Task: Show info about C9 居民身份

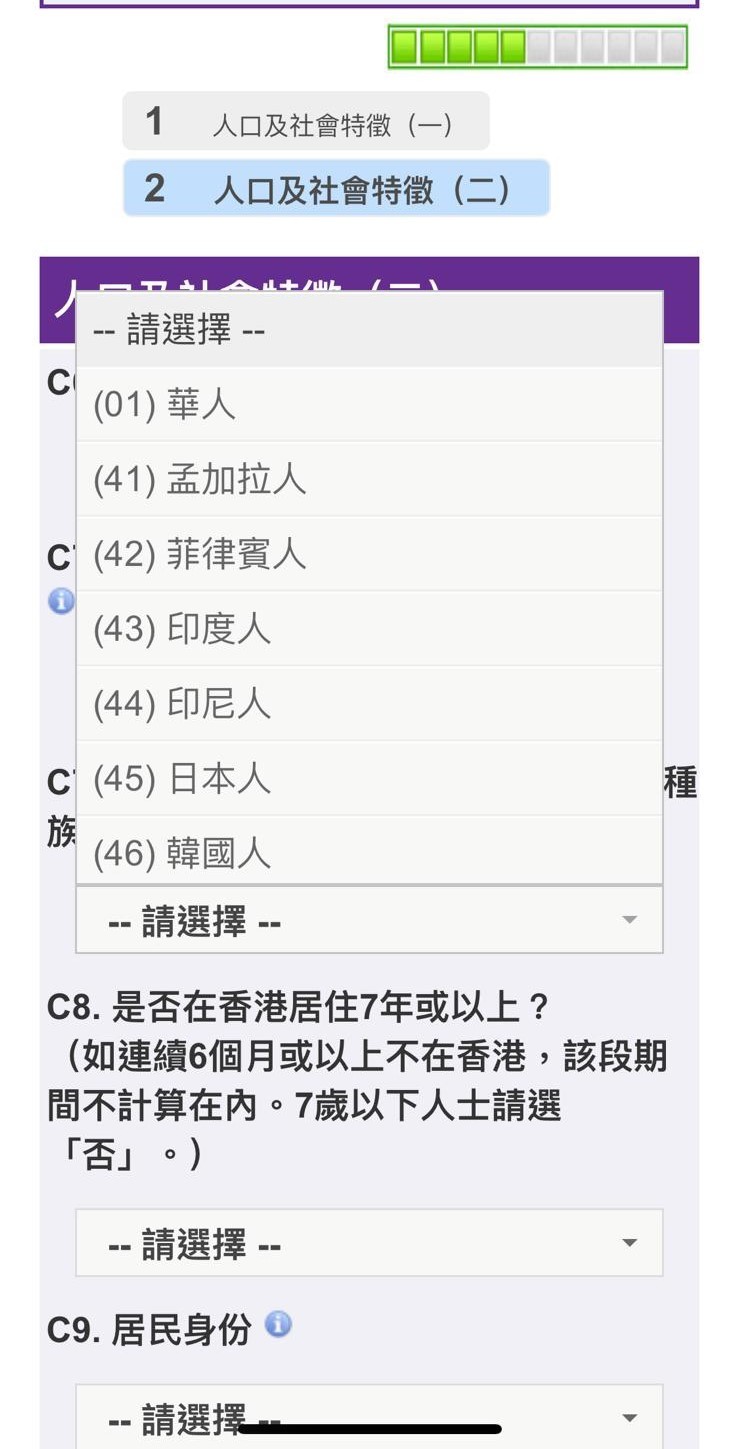Action: 278,1324
